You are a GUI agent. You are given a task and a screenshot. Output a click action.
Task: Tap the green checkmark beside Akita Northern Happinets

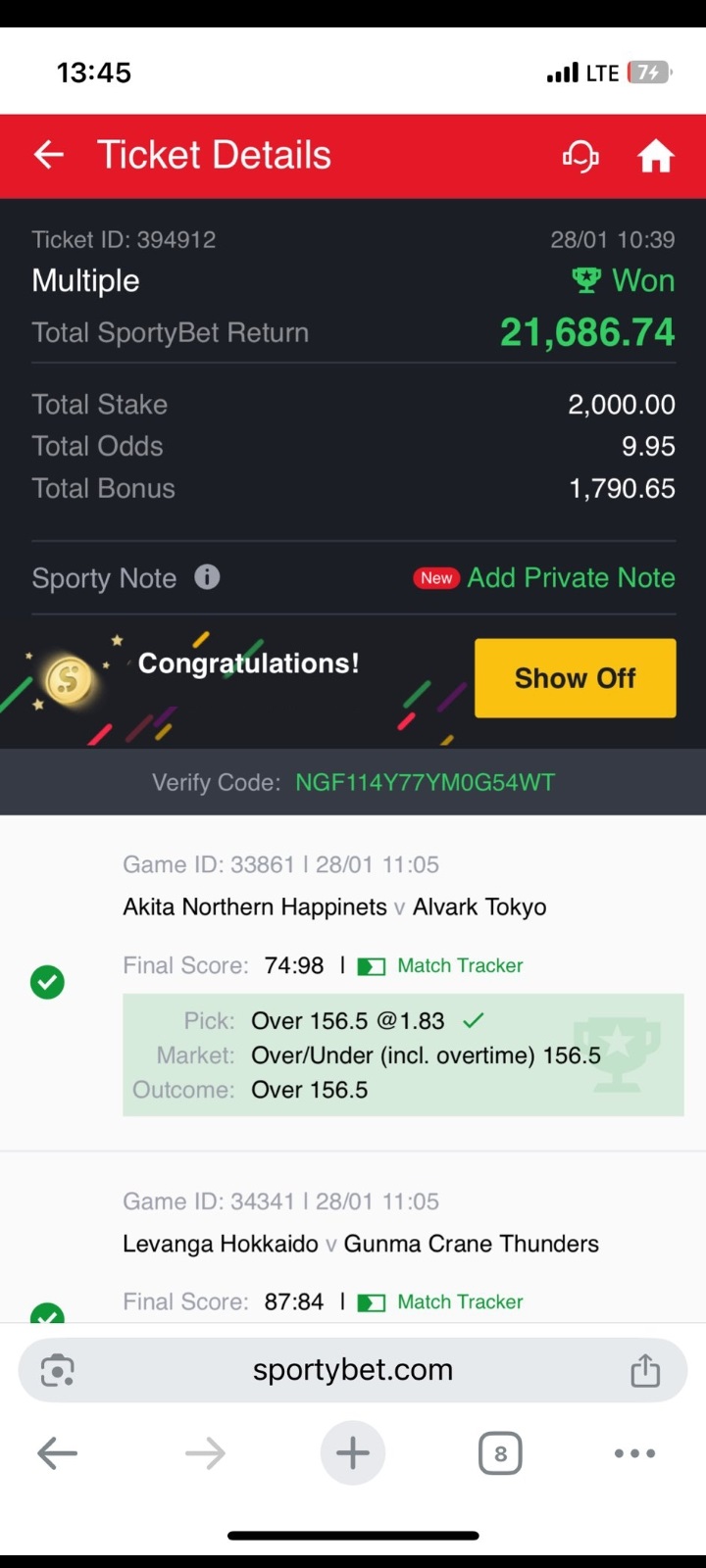tap(47, 982)
